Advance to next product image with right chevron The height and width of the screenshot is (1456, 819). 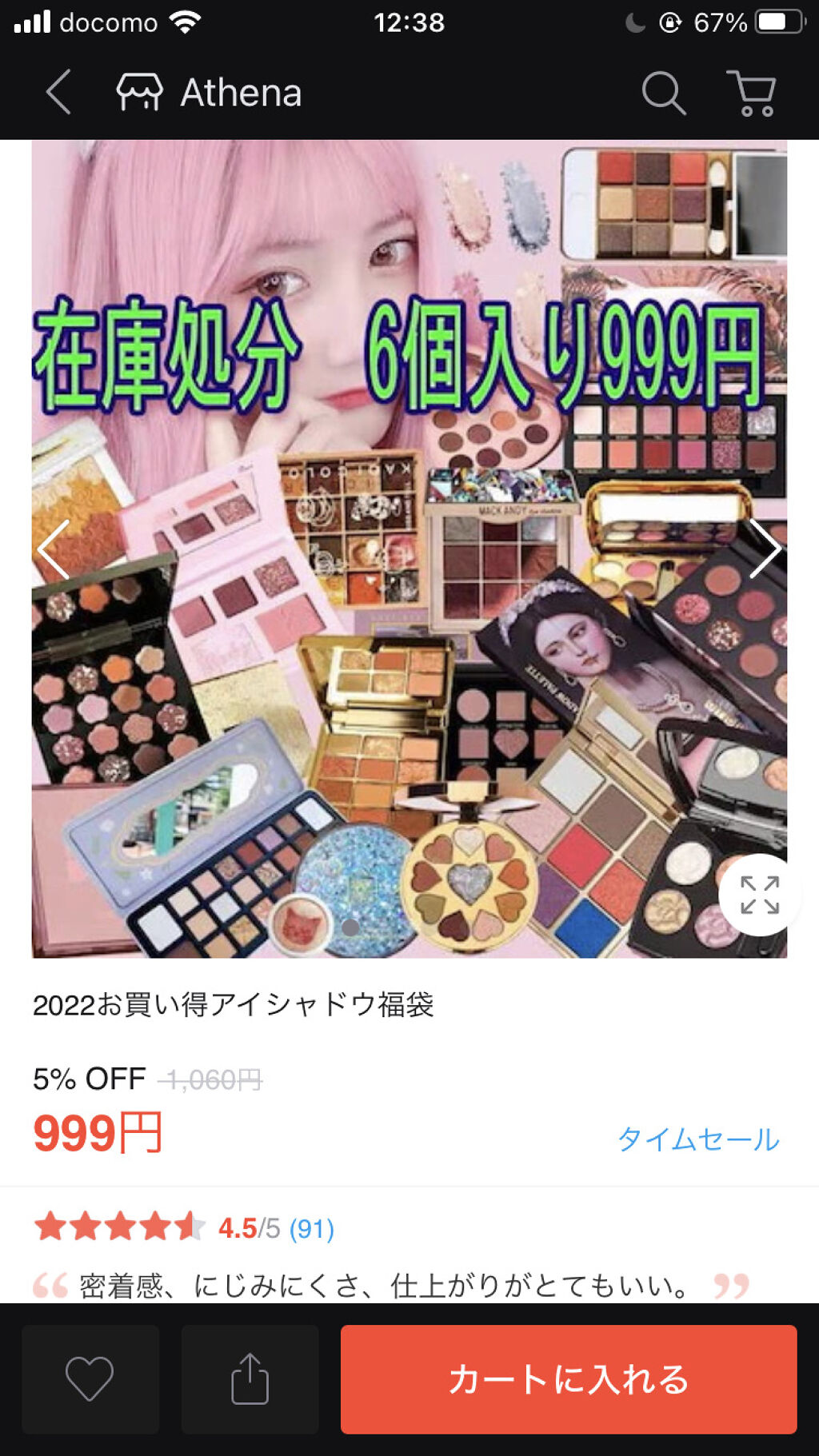[766, 549]
